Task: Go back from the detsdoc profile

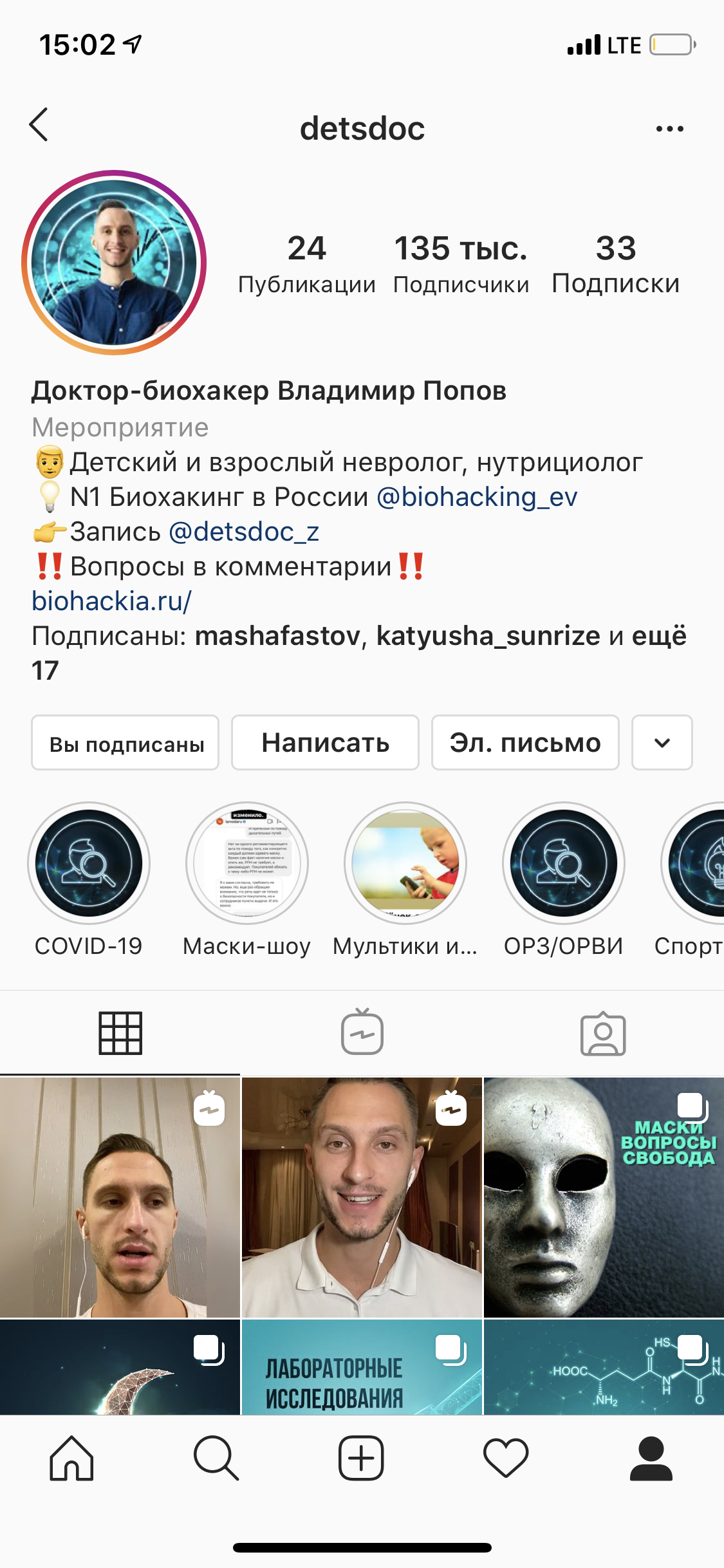Action: [39, 125]
